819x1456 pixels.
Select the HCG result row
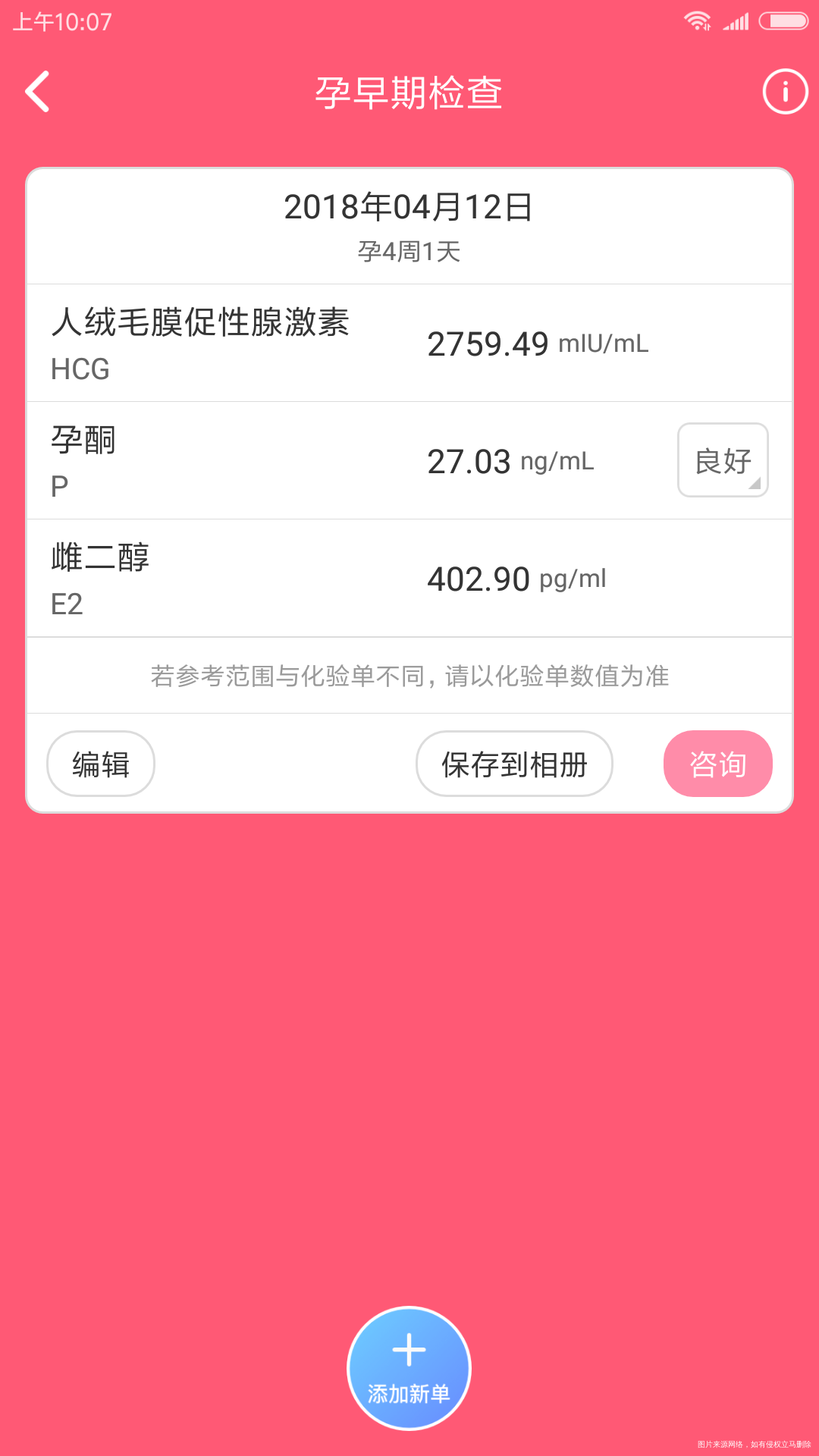coord(409,342)
